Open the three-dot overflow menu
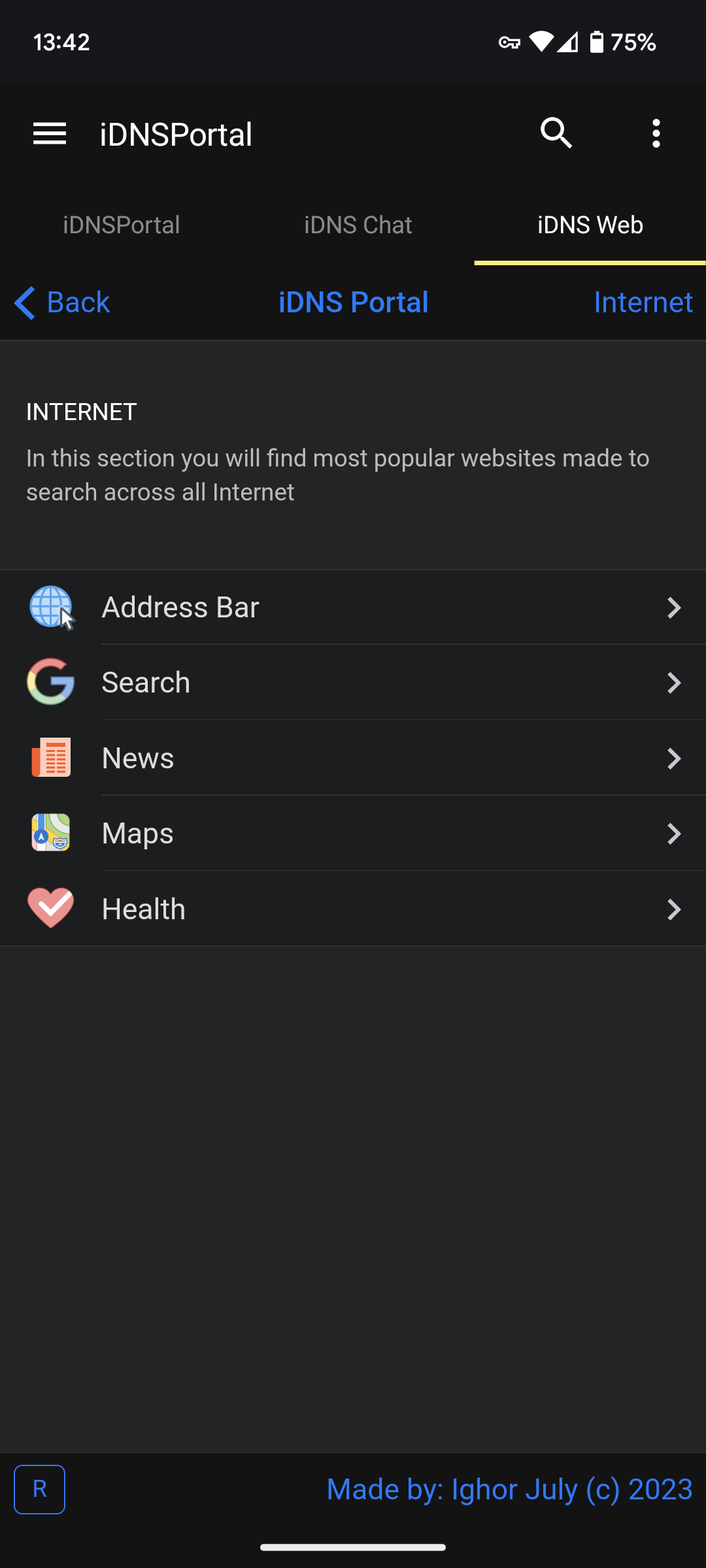The image size is (706, 1568). point(656,134)
